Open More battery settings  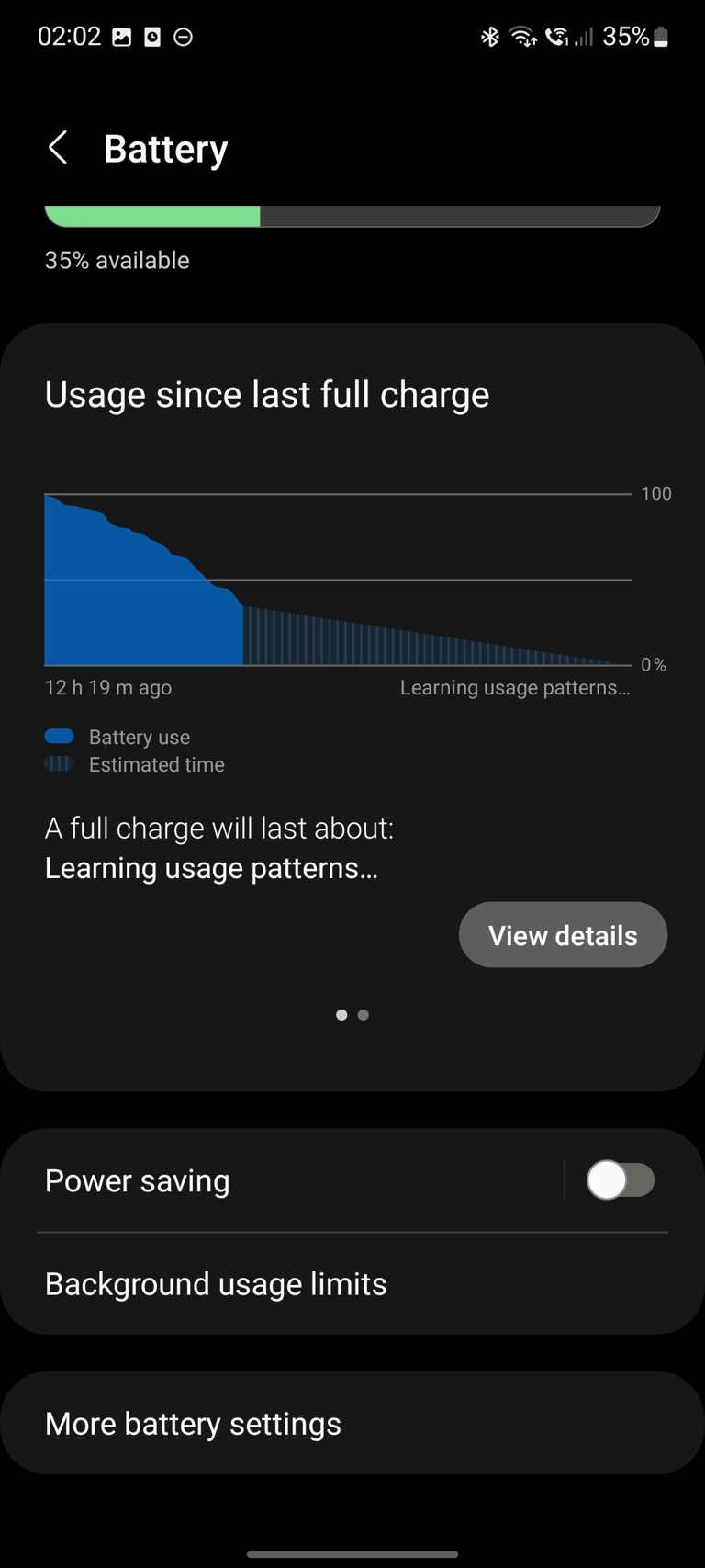pyautogui.click(x=352, y=1424)
